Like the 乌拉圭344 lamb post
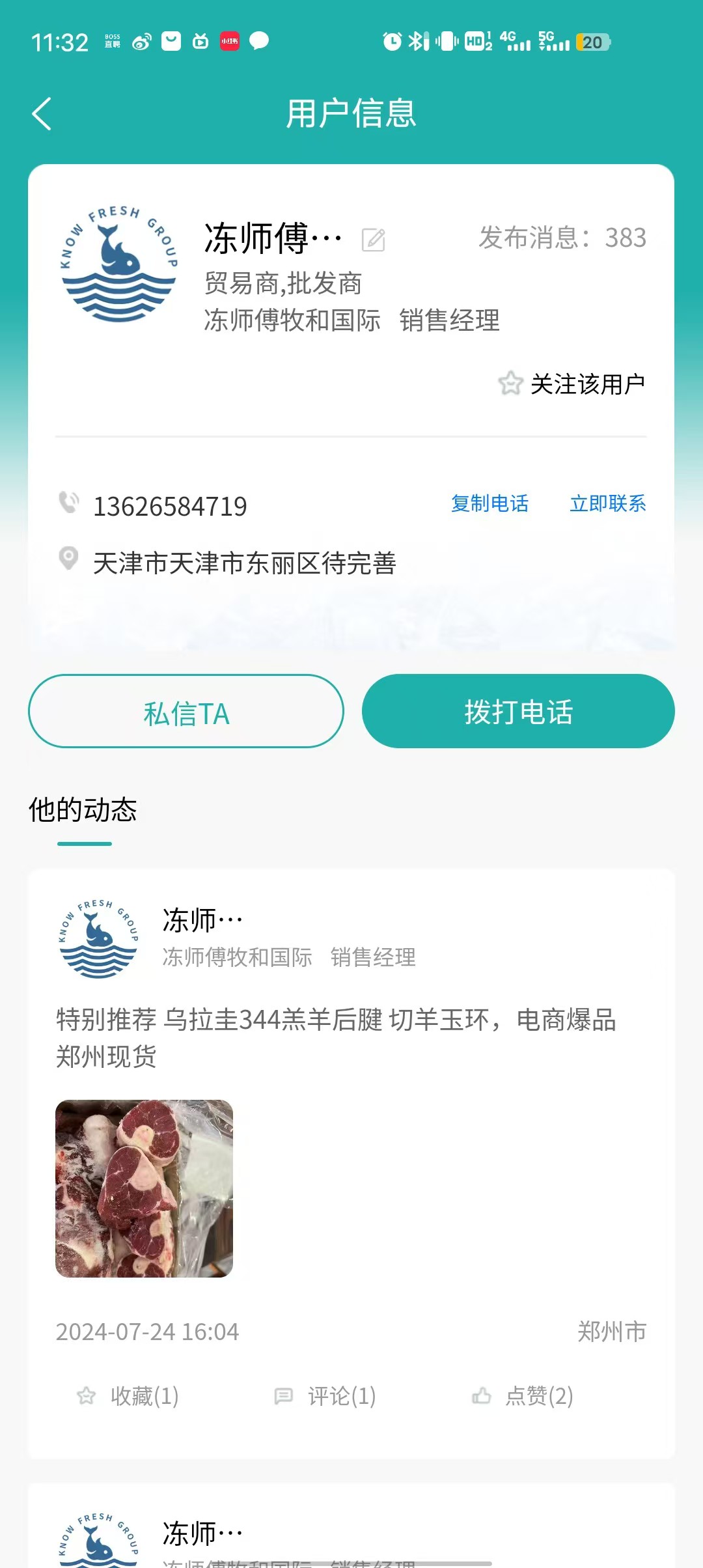The width and height of the screenshot is (703, 1568). (x=523, y=1396)
